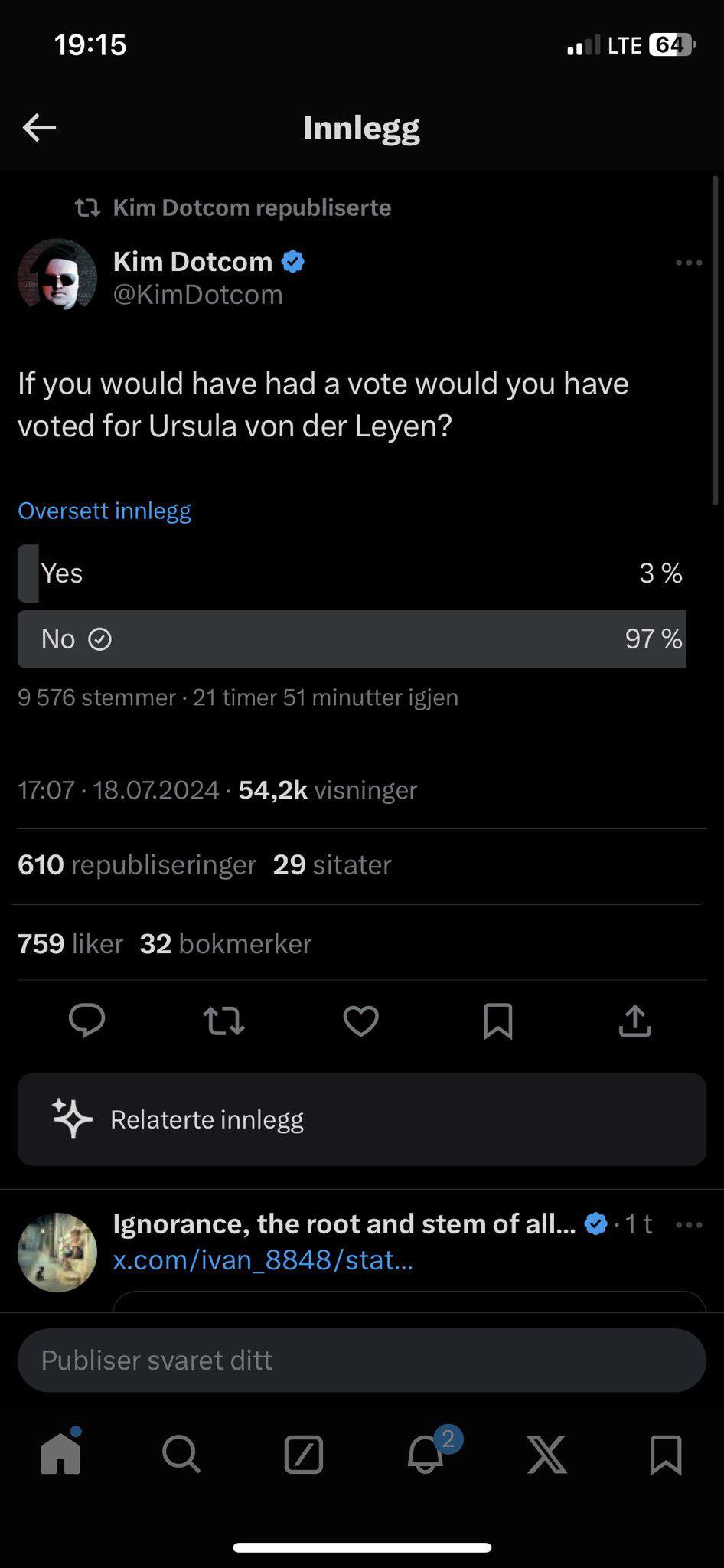
Task: Open the notifications bell tab
Action: (426, 1453)
